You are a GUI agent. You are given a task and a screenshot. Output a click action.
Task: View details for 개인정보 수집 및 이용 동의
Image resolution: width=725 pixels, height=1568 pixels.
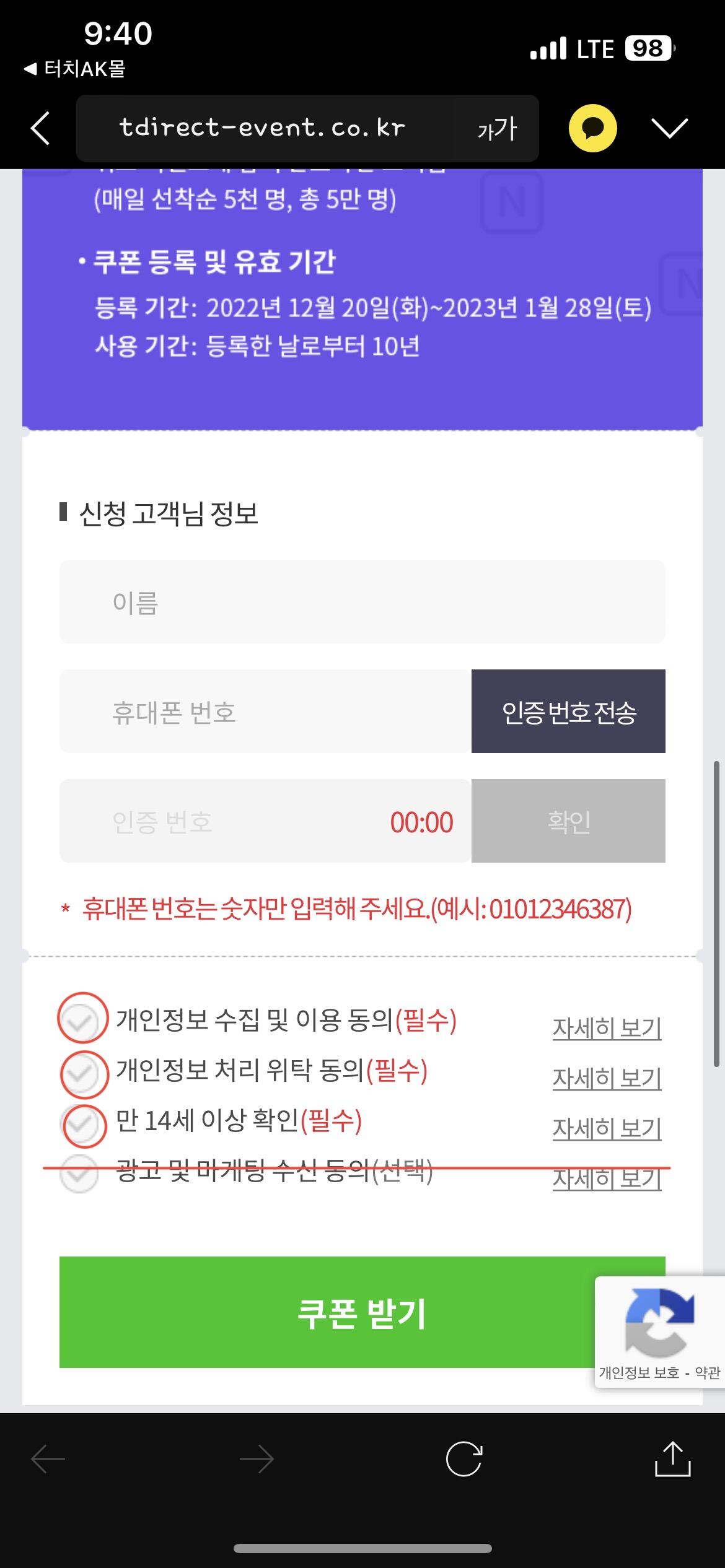coord(607,1028)
